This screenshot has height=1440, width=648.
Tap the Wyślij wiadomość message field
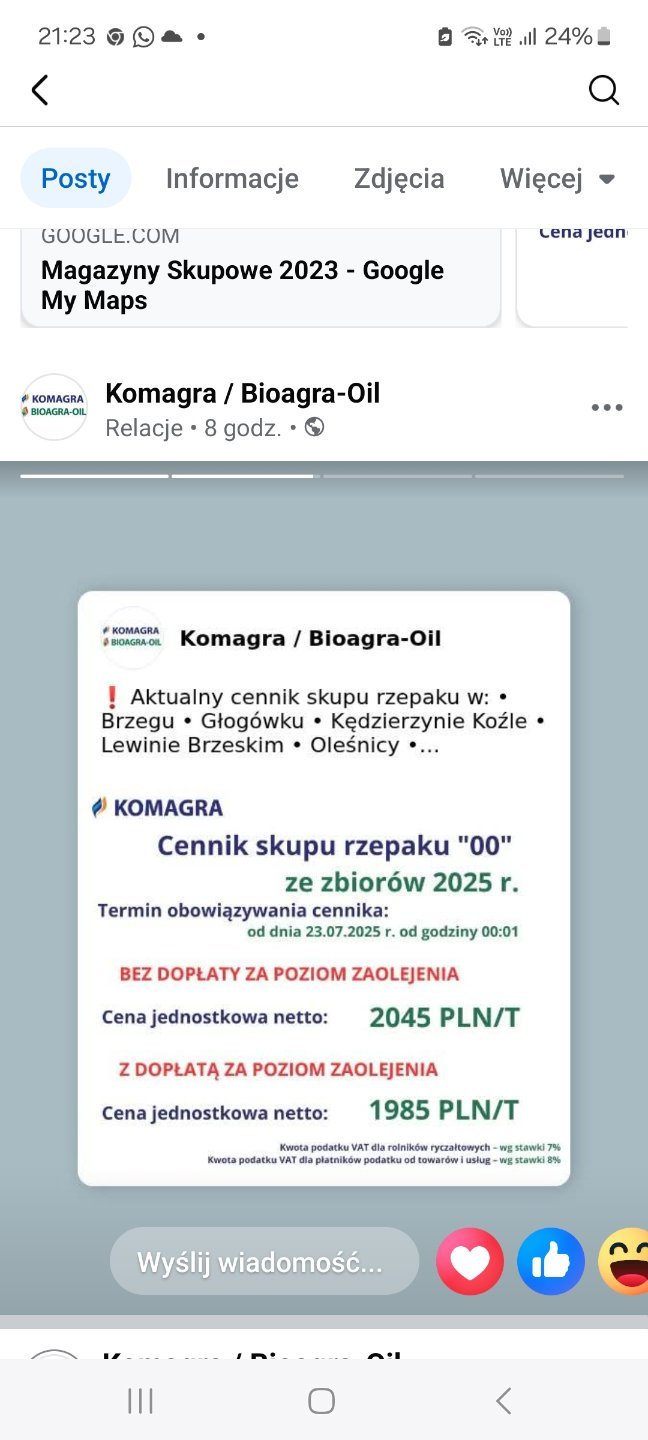(x=264, y=1262)
